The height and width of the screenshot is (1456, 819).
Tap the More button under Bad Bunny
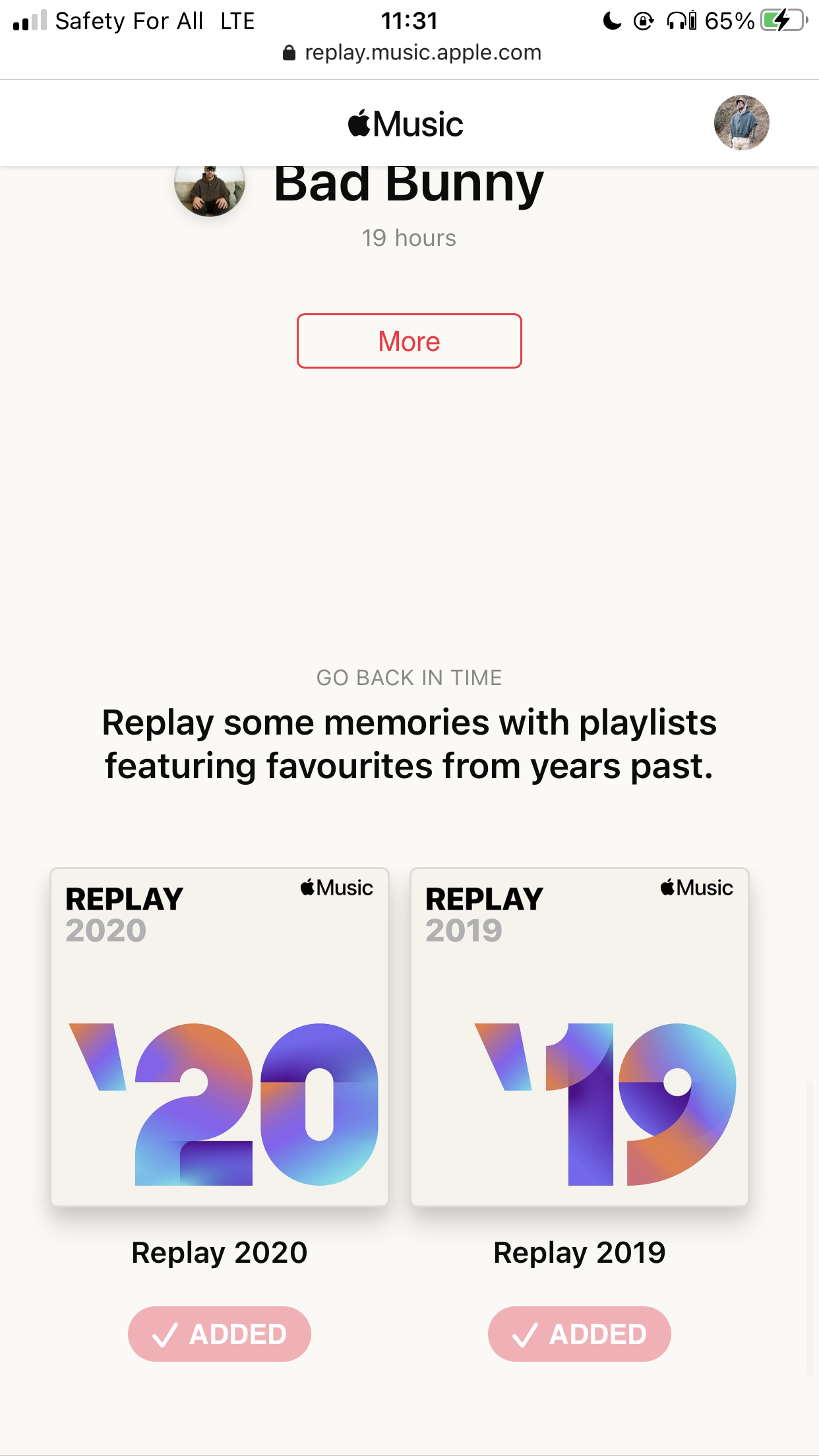point(409,341)
